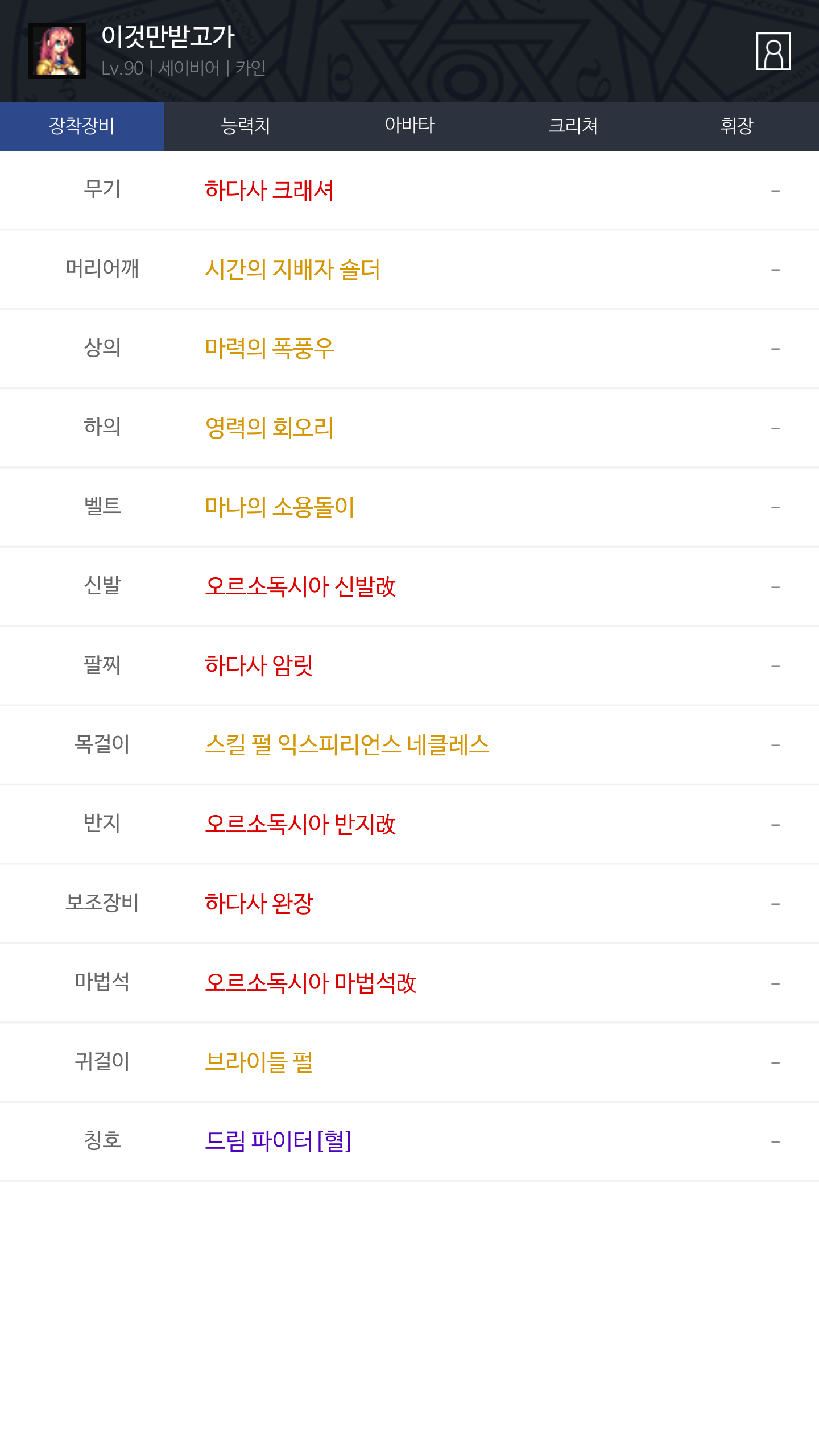Open the 시간의 지배자 숄더 item row
Screen dimensions: 819x1456
[409, 270]
